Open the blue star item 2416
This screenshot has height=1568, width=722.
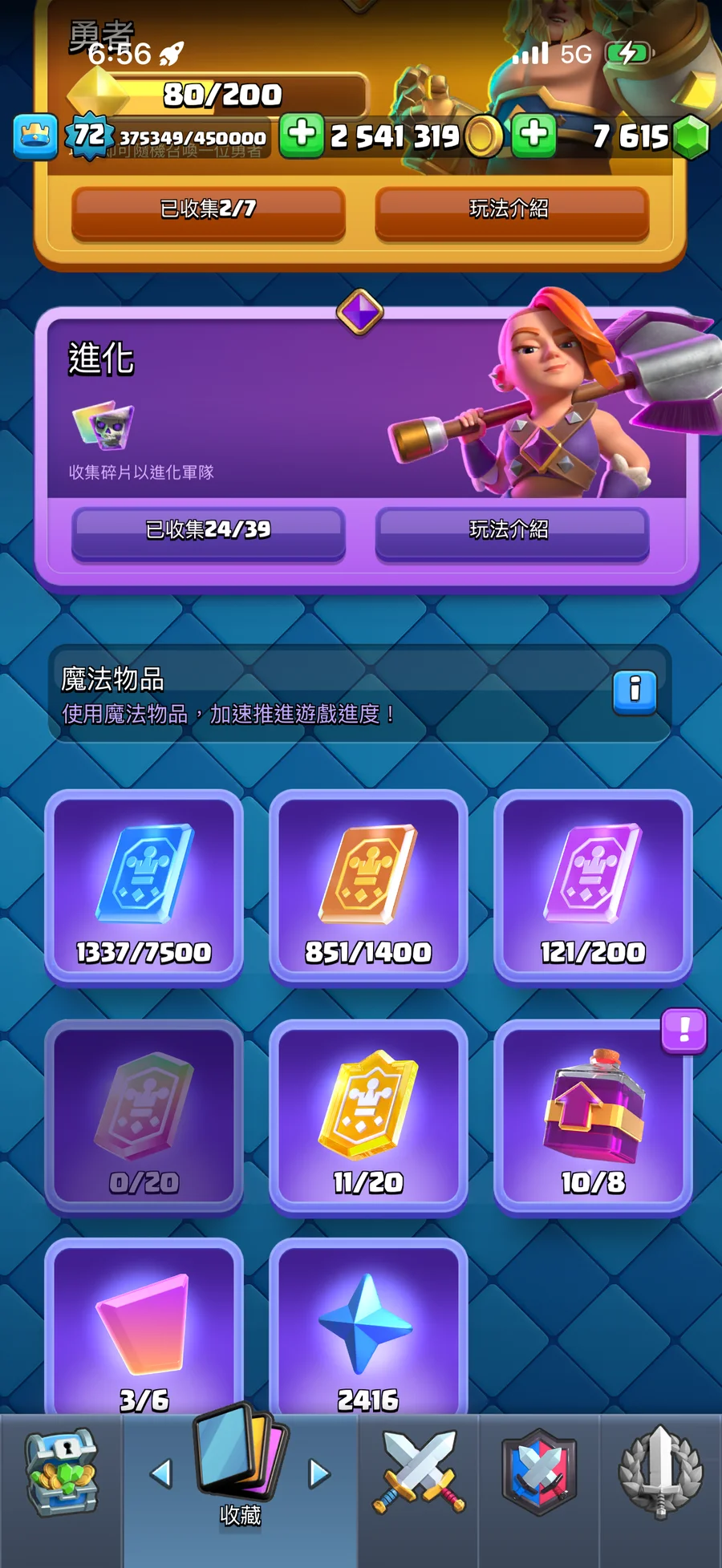pos(368,1327)
